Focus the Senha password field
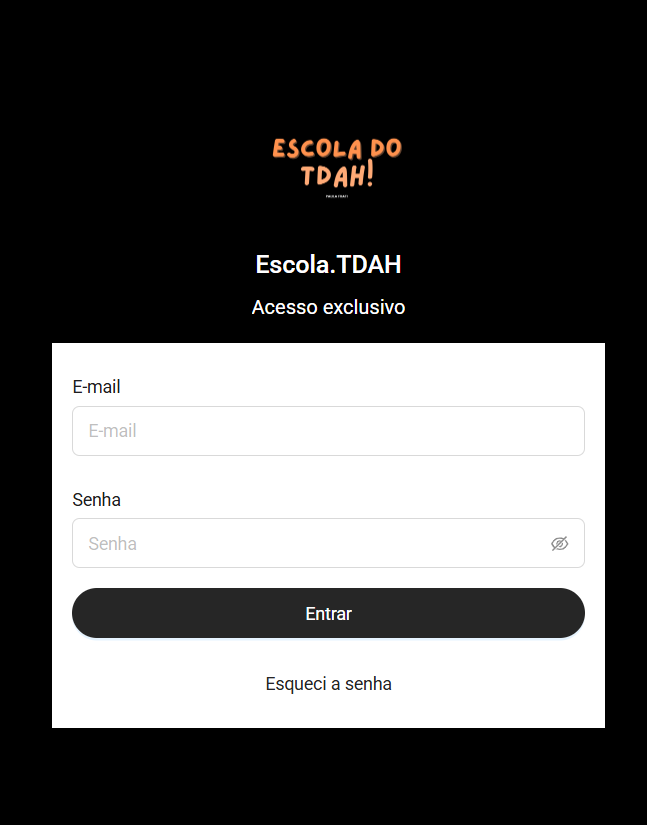The image size is (647, 825). [310, 543]
